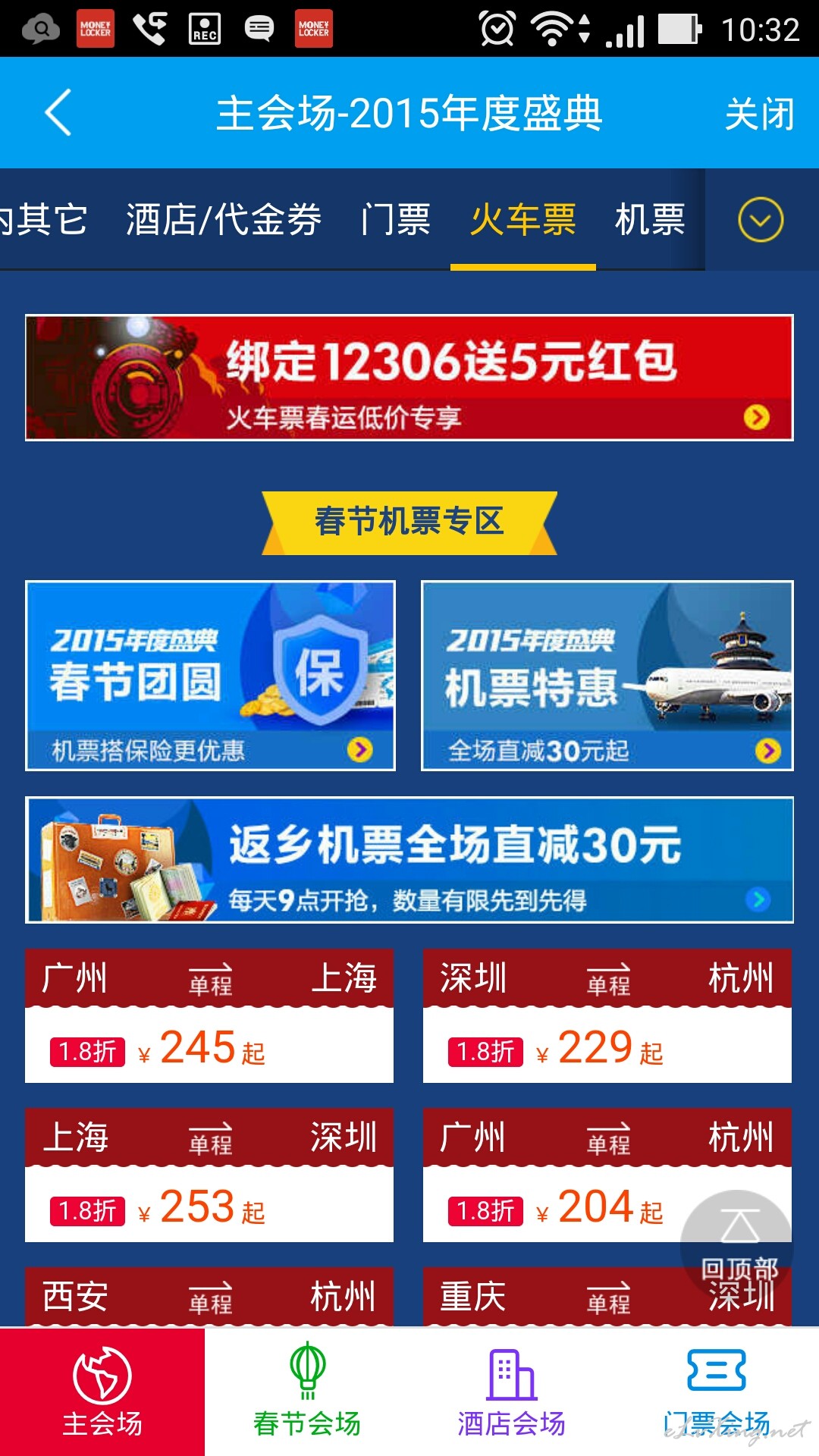The height and width of the screenshot is (1456, 819).
Task: Select the 深圳 to 杭州 ¥229 flight
Action: click(607, 1015)
